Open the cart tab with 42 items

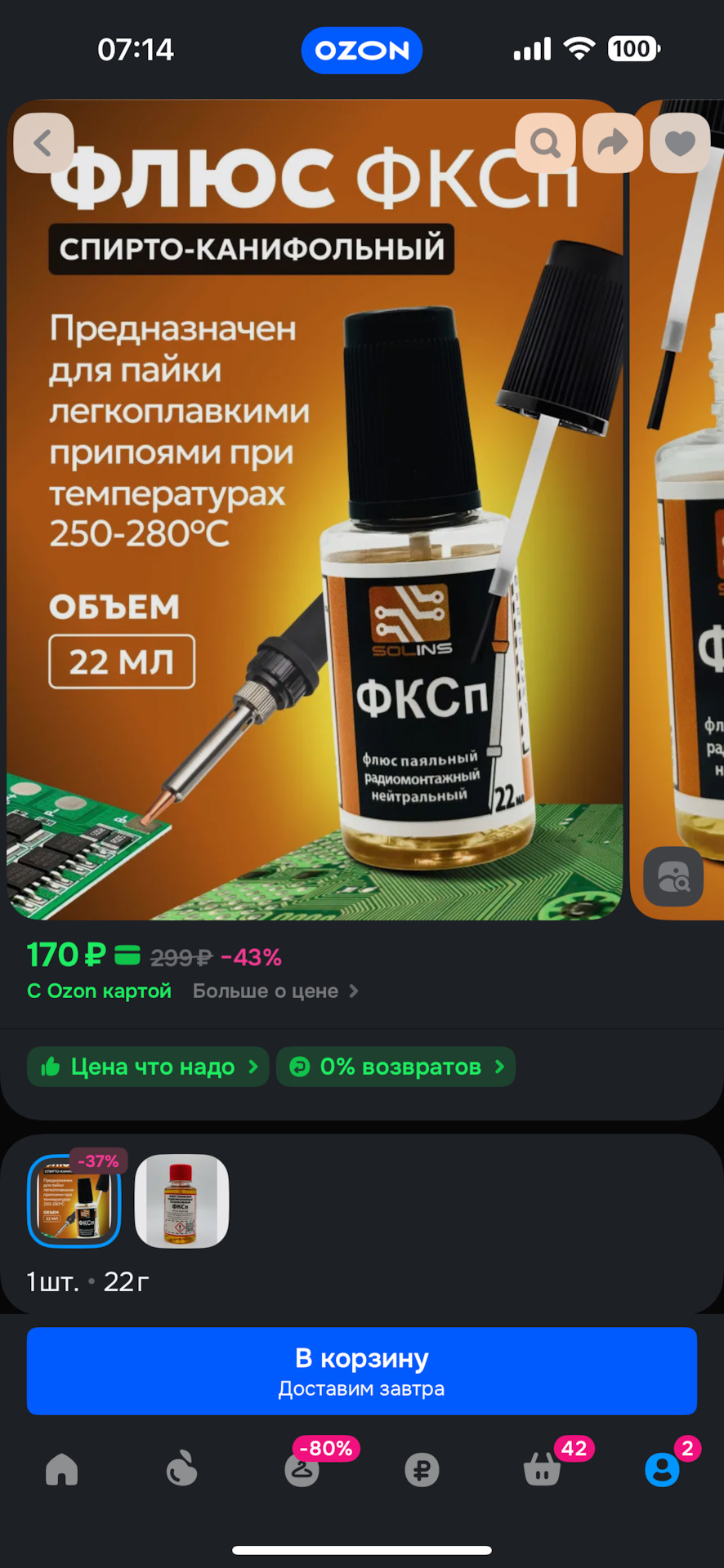543,1469
